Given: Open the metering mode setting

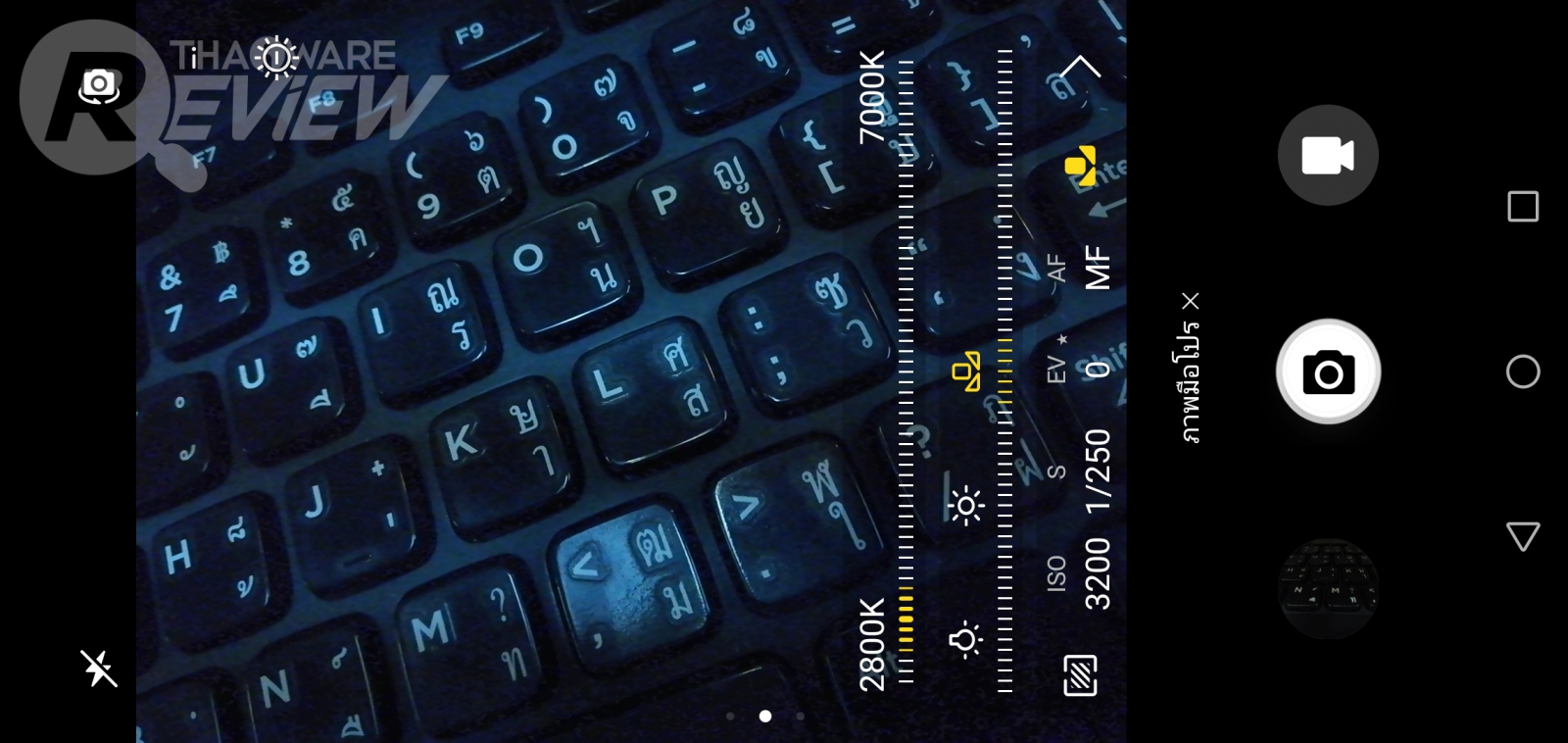Looking at the screenshot, I should pos(1080,675).
